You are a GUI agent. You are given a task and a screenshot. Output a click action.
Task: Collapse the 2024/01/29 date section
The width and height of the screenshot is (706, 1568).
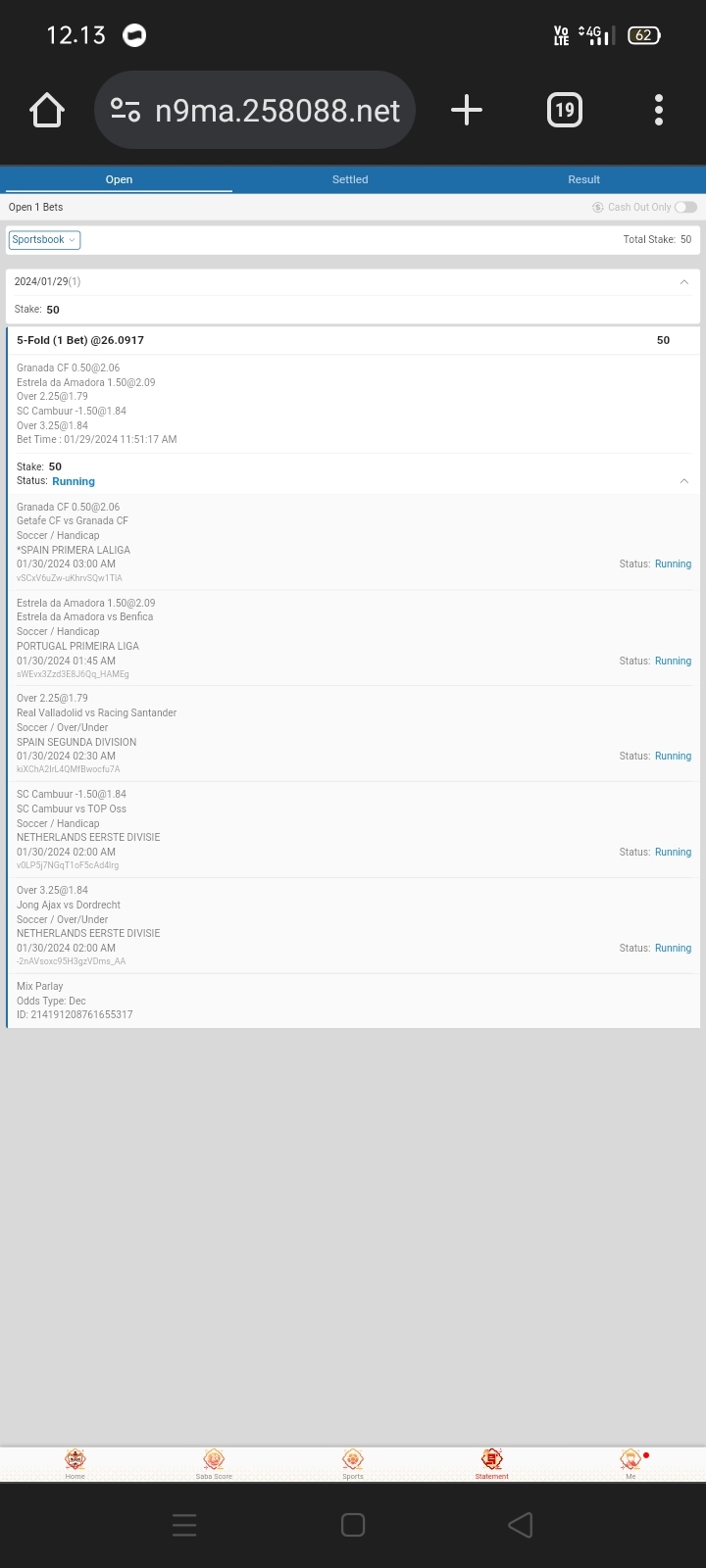[683, 282]
